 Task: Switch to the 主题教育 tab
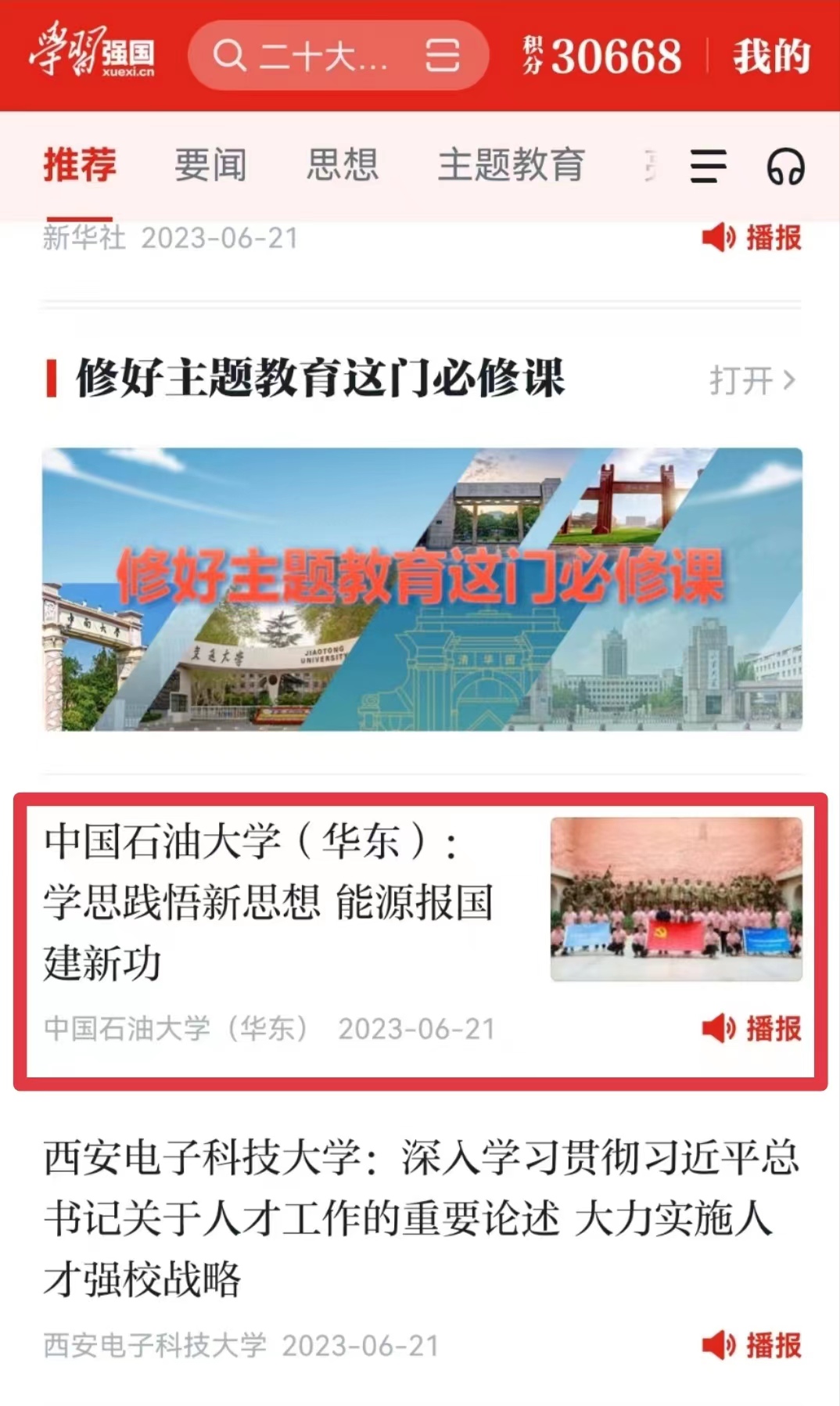pyautogui.click(x=511, y=165)
